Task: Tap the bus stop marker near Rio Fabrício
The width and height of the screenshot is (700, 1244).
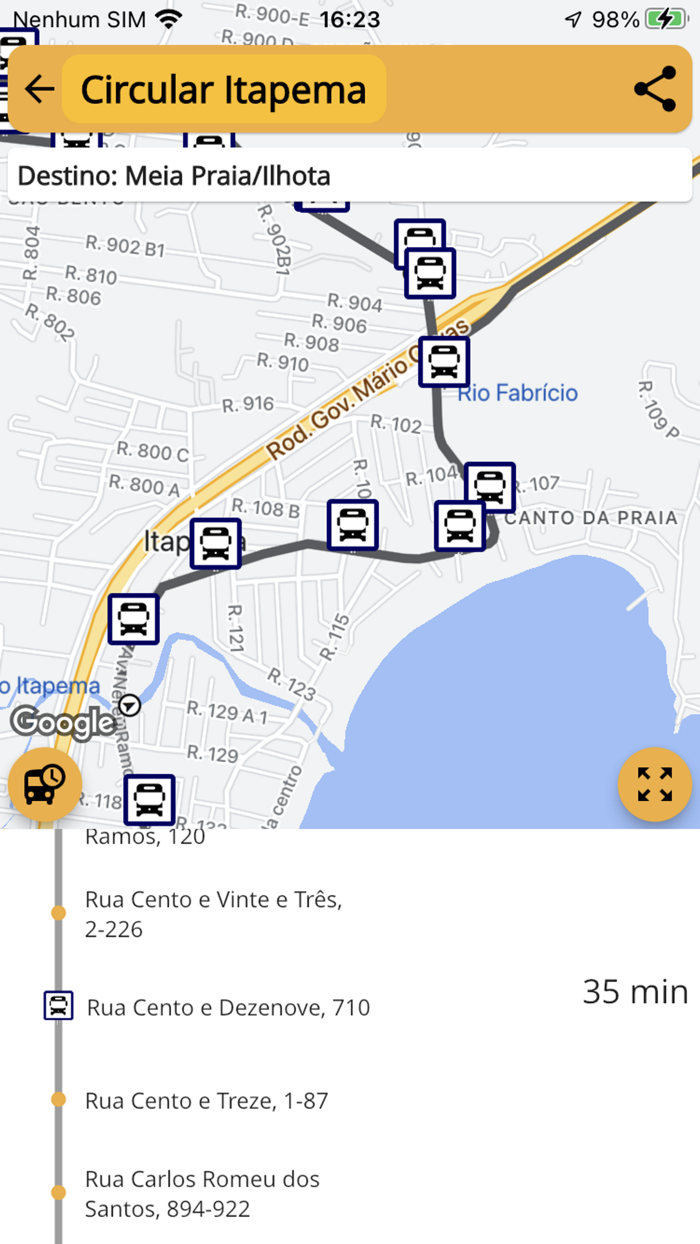Action: tap(444, 362)
